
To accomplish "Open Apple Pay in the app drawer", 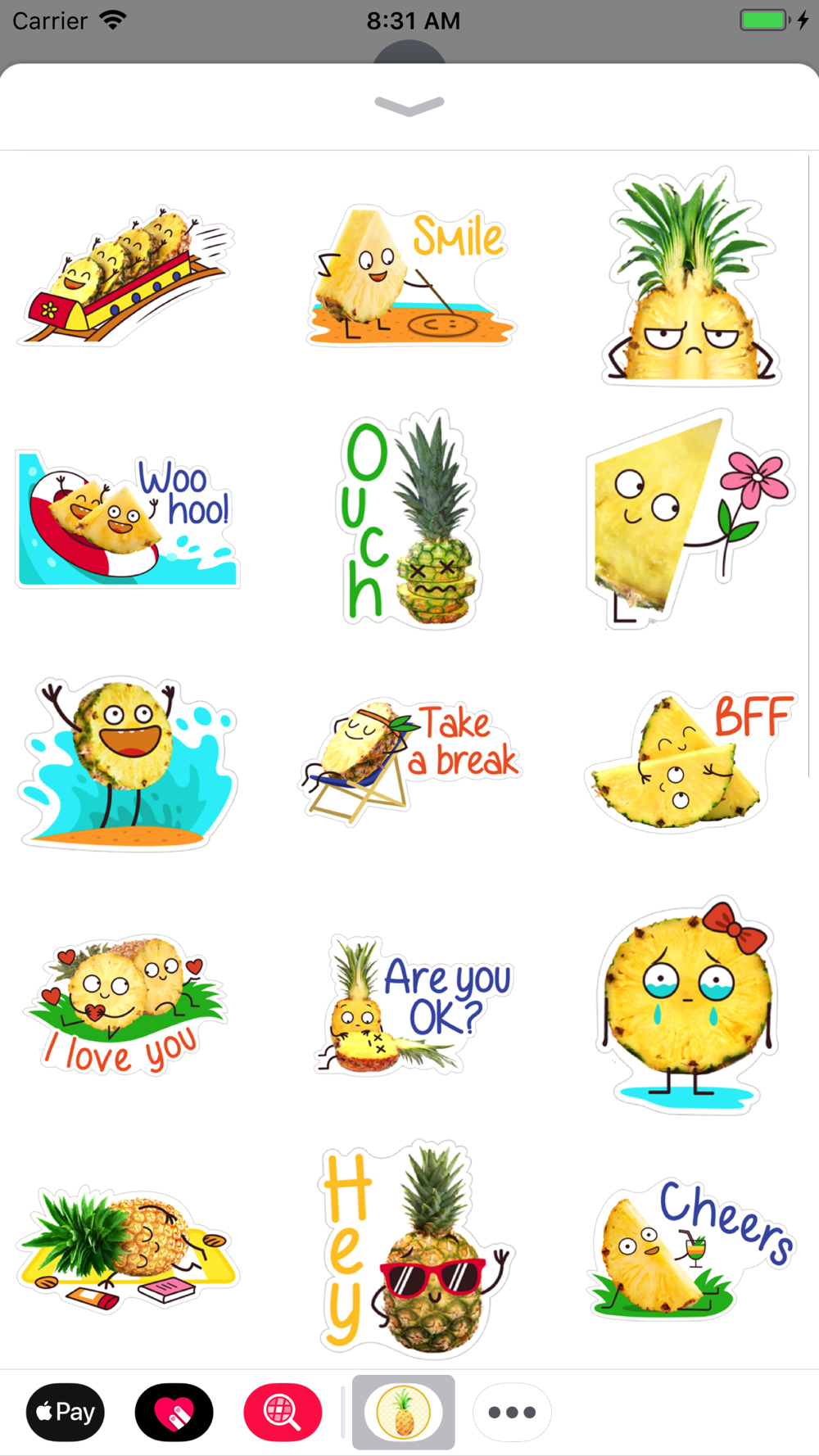I will tap(66, 1412).
